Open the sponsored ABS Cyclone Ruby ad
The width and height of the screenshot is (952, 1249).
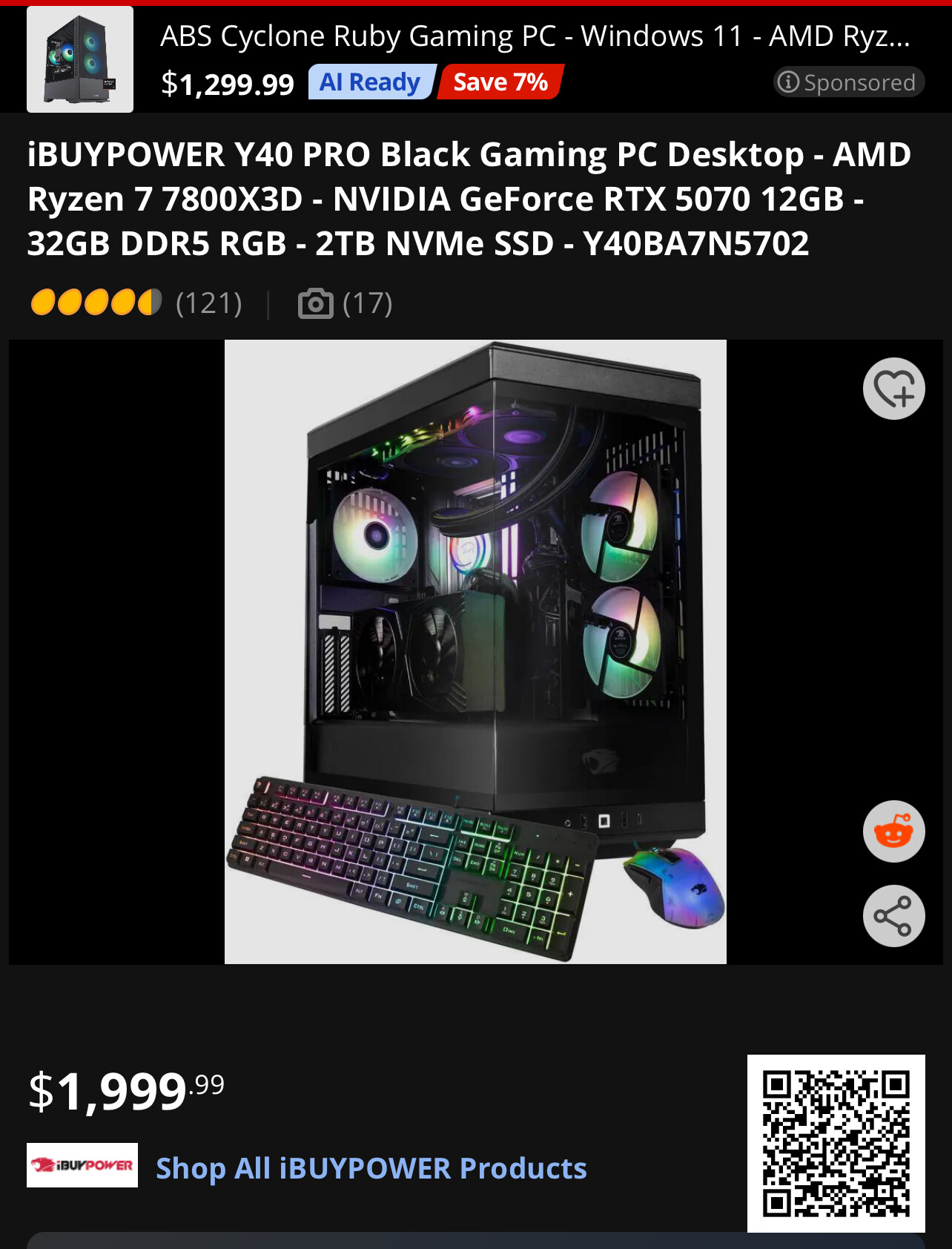(x=534, y=37)
